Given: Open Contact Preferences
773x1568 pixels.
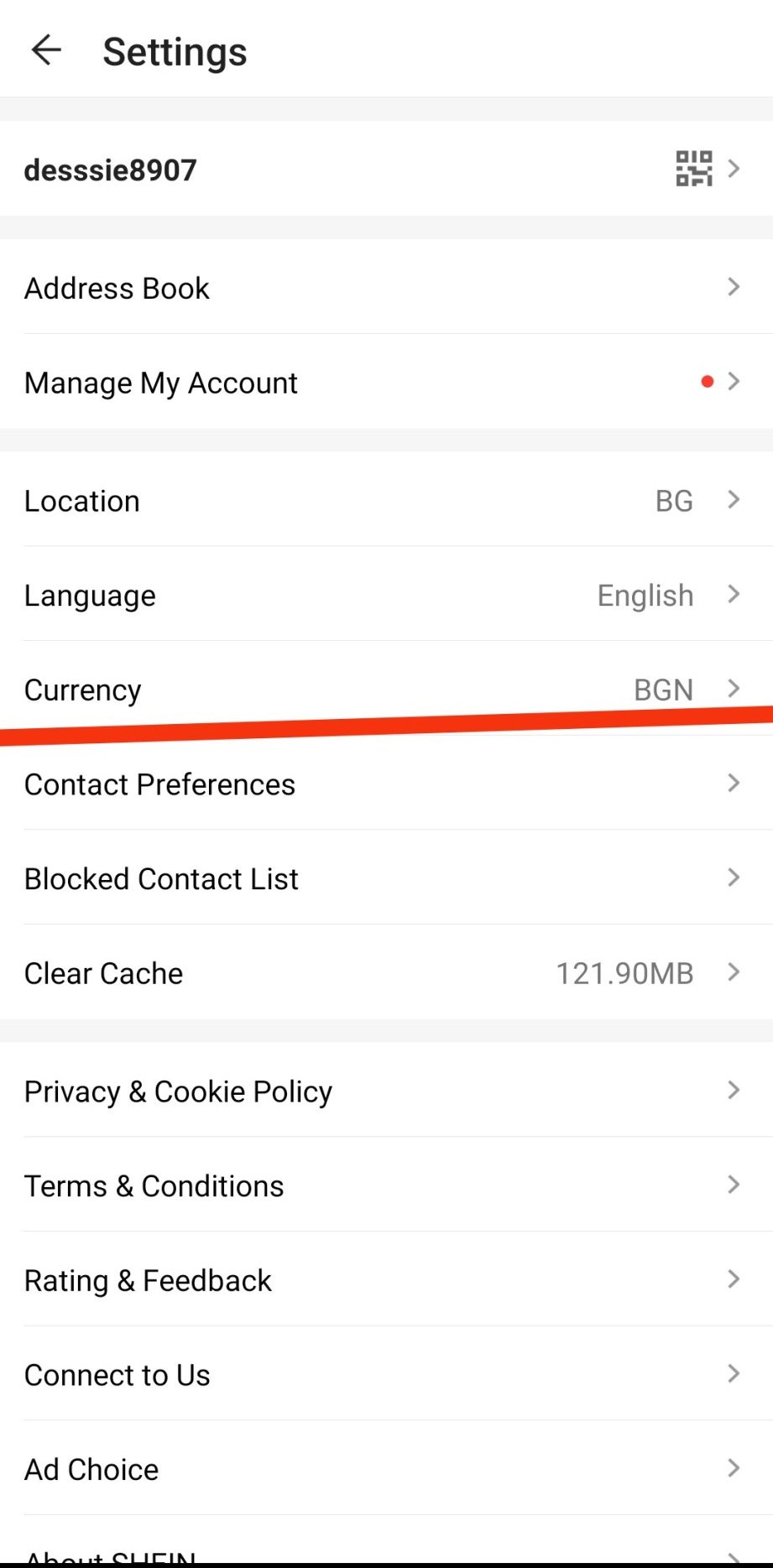Looking at the screenshot, I should click(x=386, y=784).
